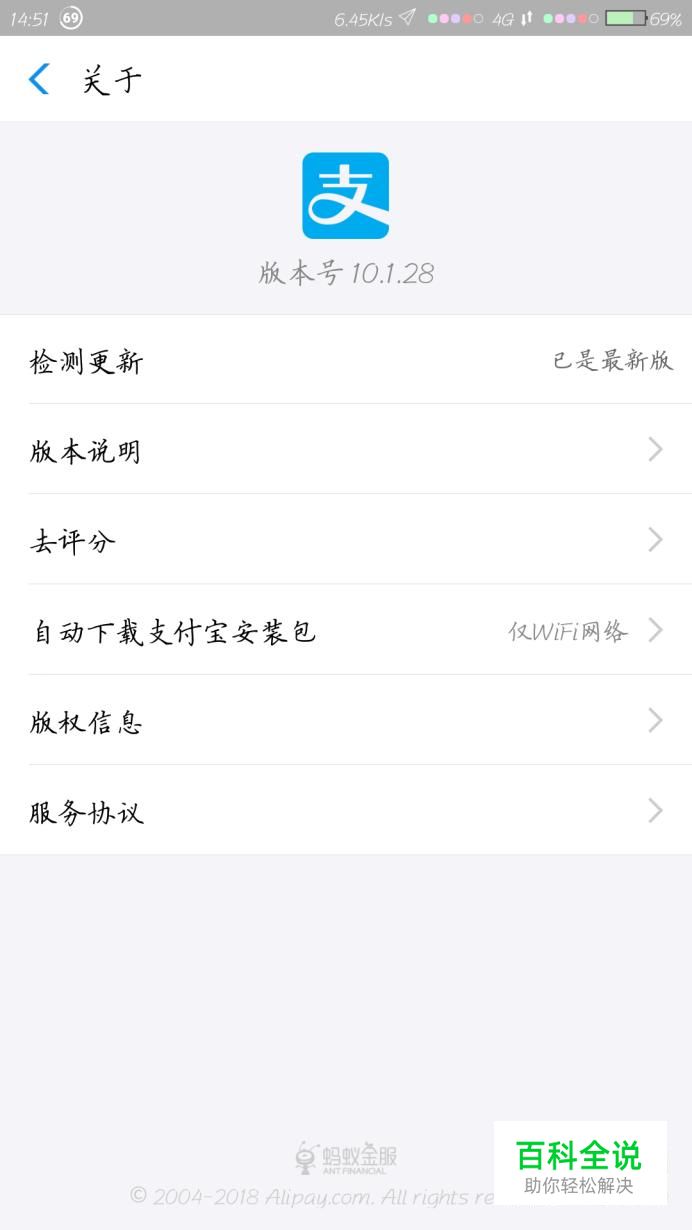The width and height of the screenshot is (692, 1230).
Task: Open 服务协议 service agreement
Action: coord(346,810)
